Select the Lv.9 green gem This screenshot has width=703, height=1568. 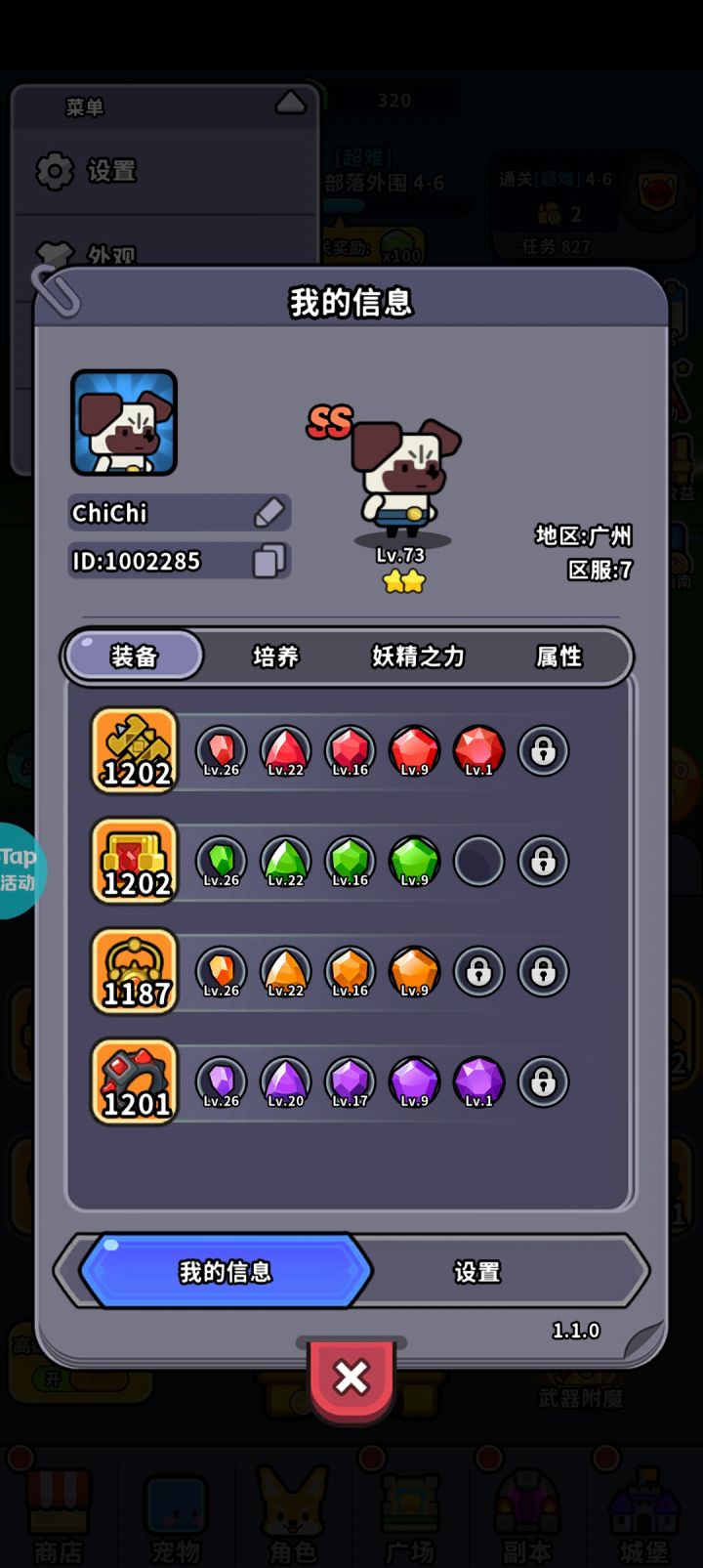pyautogui.click(x=414, y=862)
